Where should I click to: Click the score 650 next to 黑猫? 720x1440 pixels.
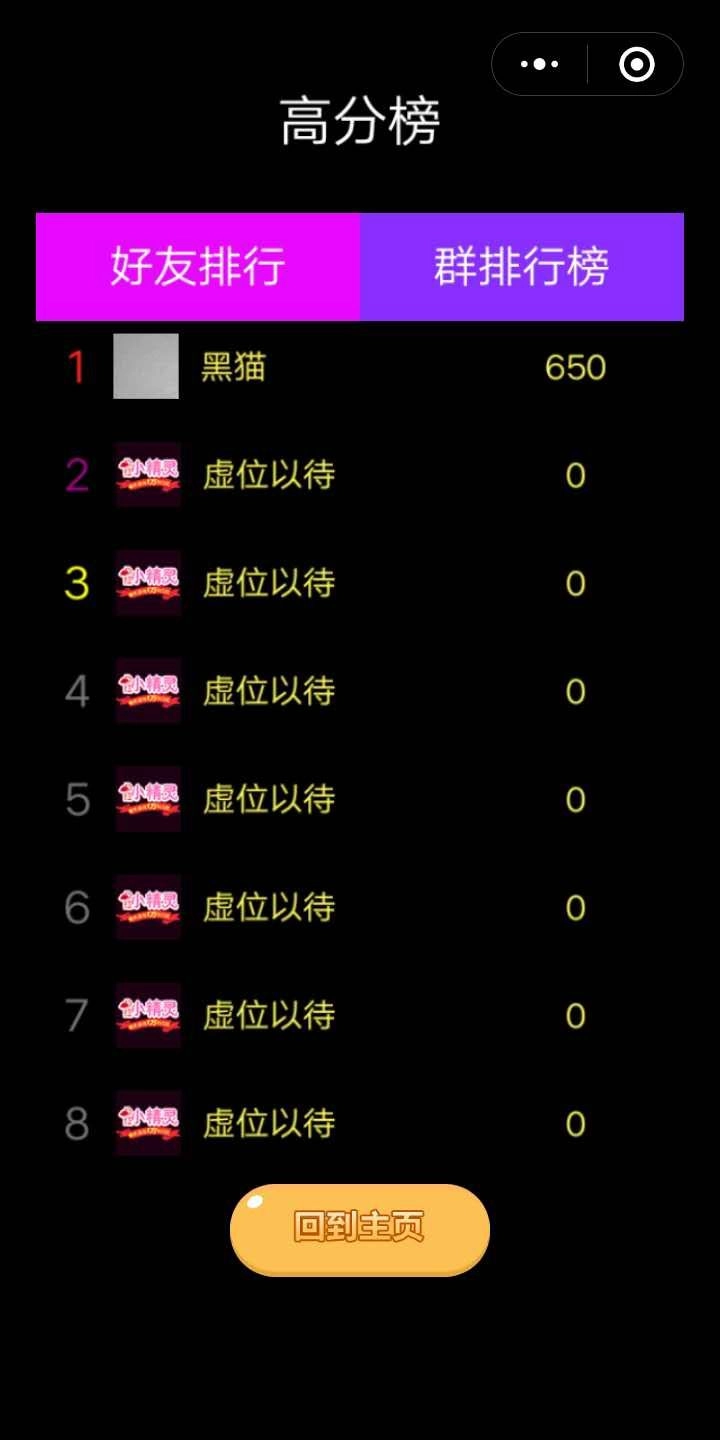(x=575, y=367)
